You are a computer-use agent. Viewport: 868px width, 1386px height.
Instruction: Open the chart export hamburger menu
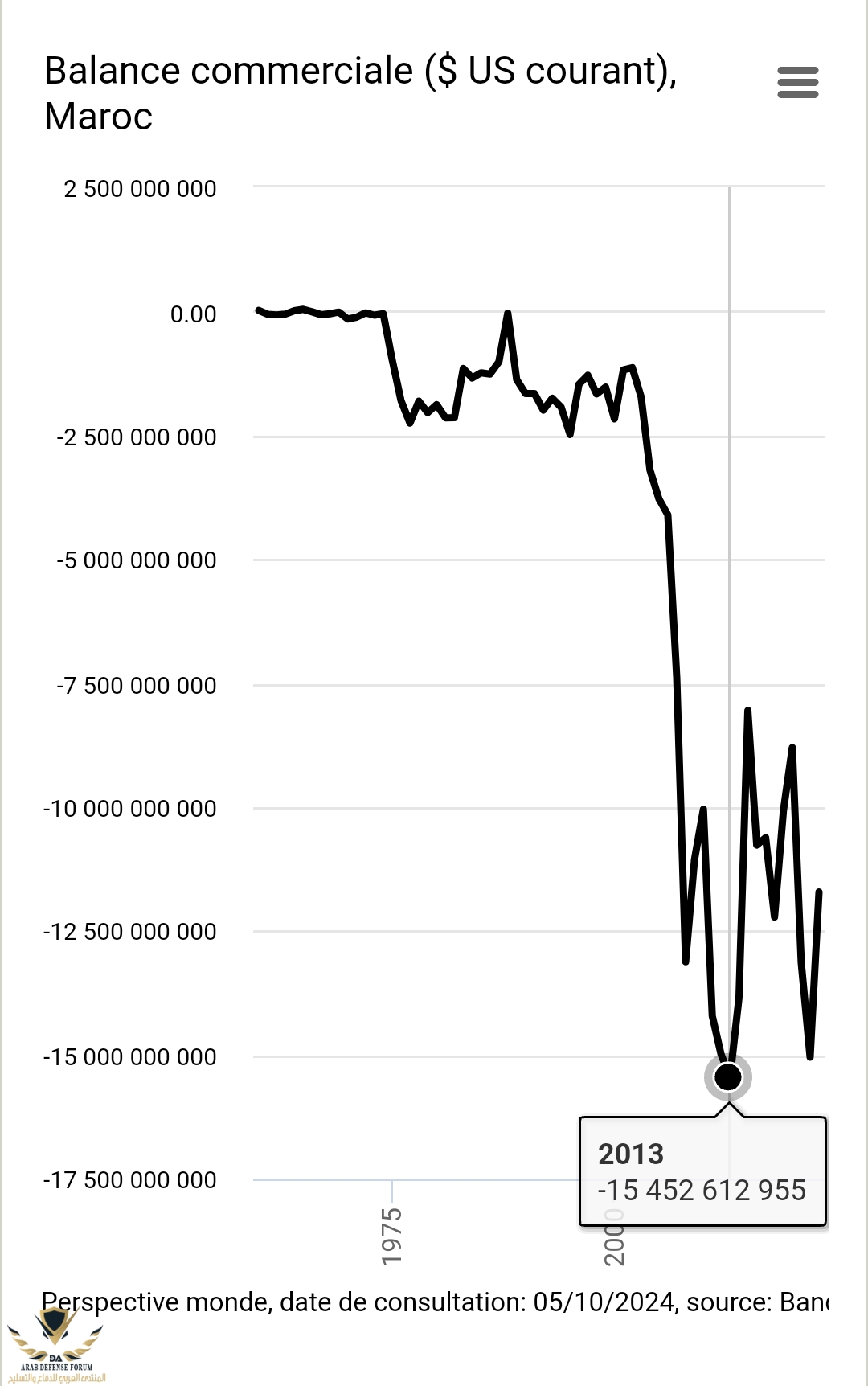[797, 83]
